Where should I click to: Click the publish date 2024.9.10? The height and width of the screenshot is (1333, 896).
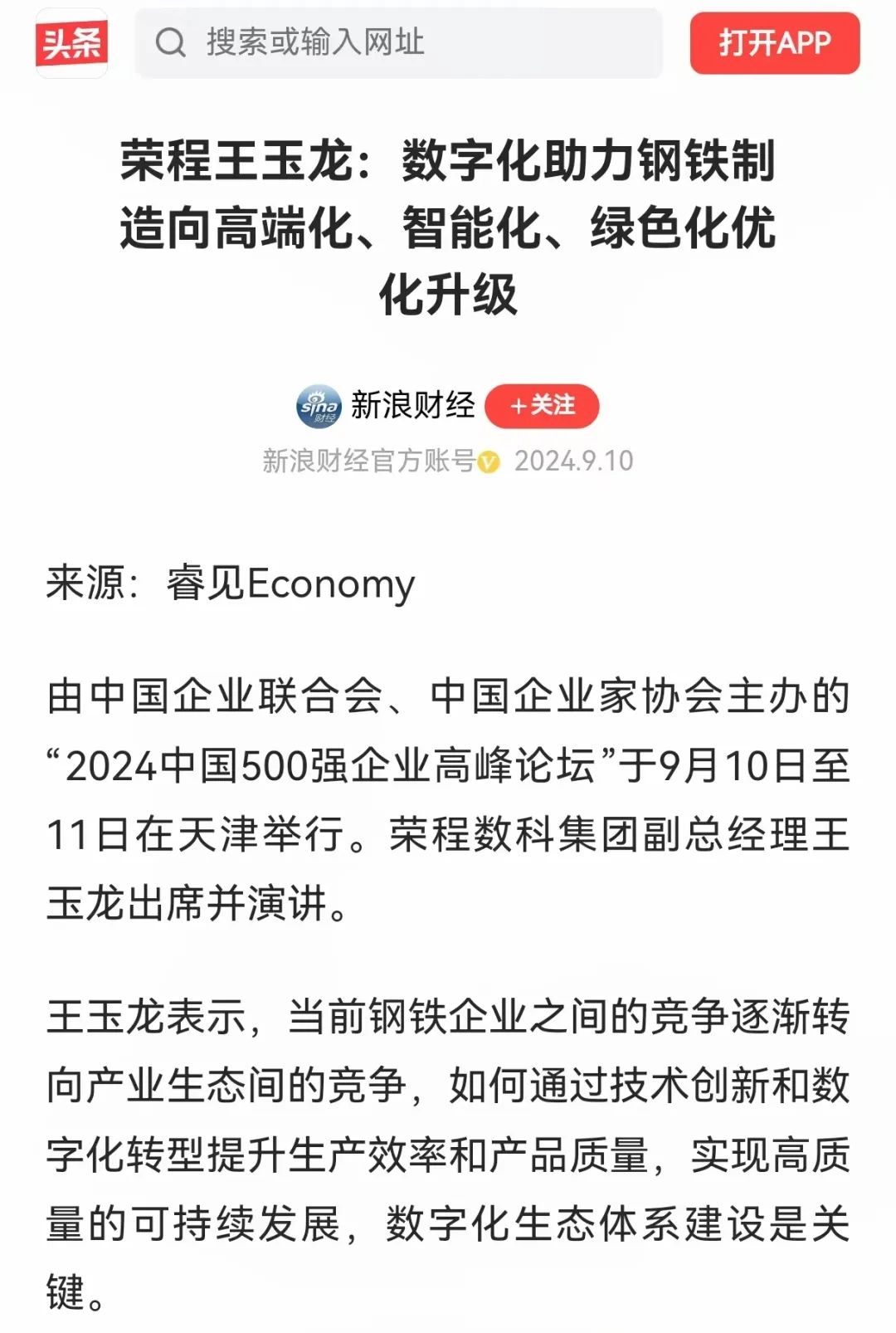571,463
